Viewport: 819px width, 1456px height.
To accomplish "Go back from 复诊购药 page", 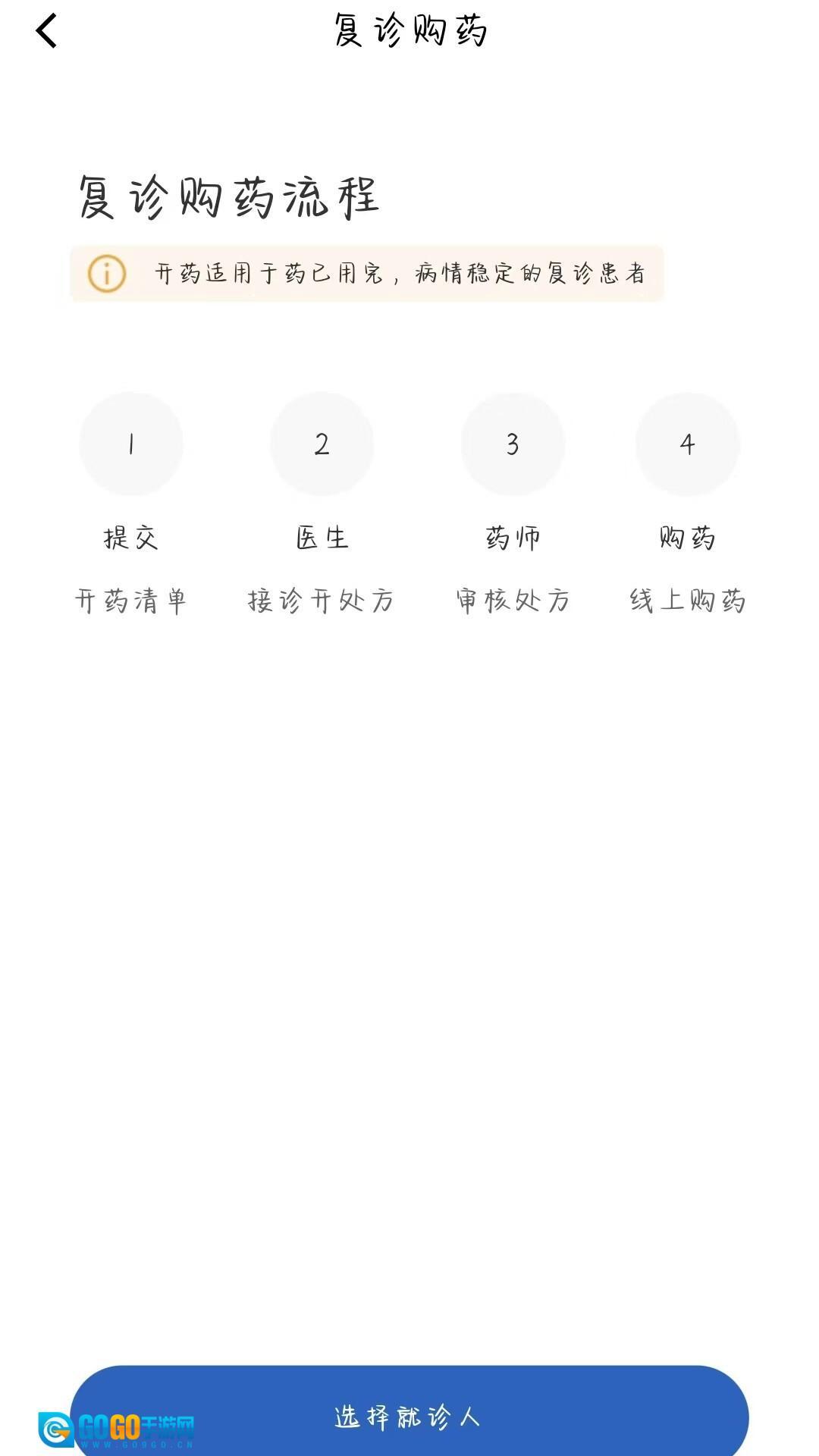I will click(x=47, y=31).
